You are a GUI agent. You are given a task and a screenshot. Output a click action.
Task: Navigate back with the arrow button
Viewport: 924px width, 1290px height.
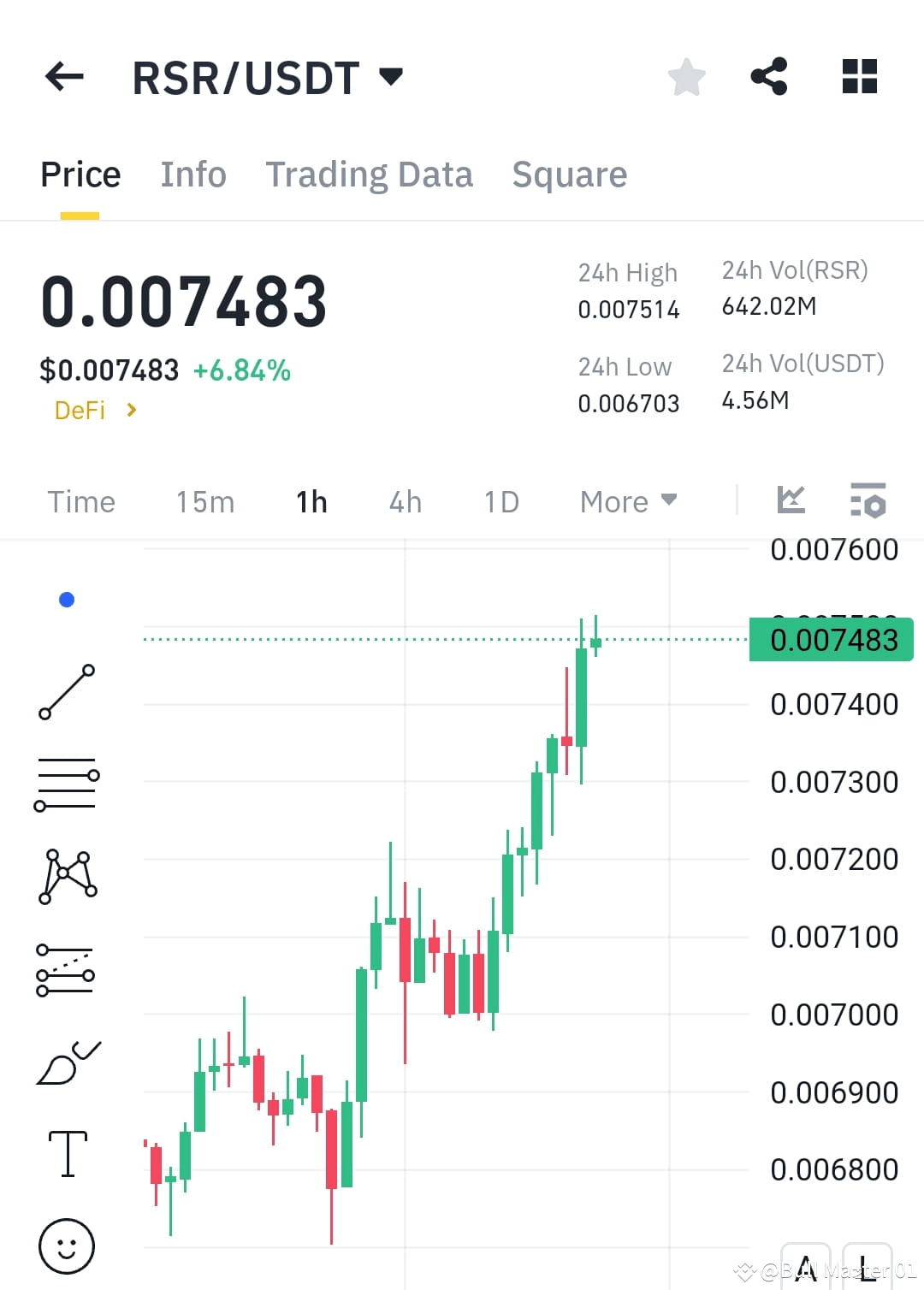point(62,76)
